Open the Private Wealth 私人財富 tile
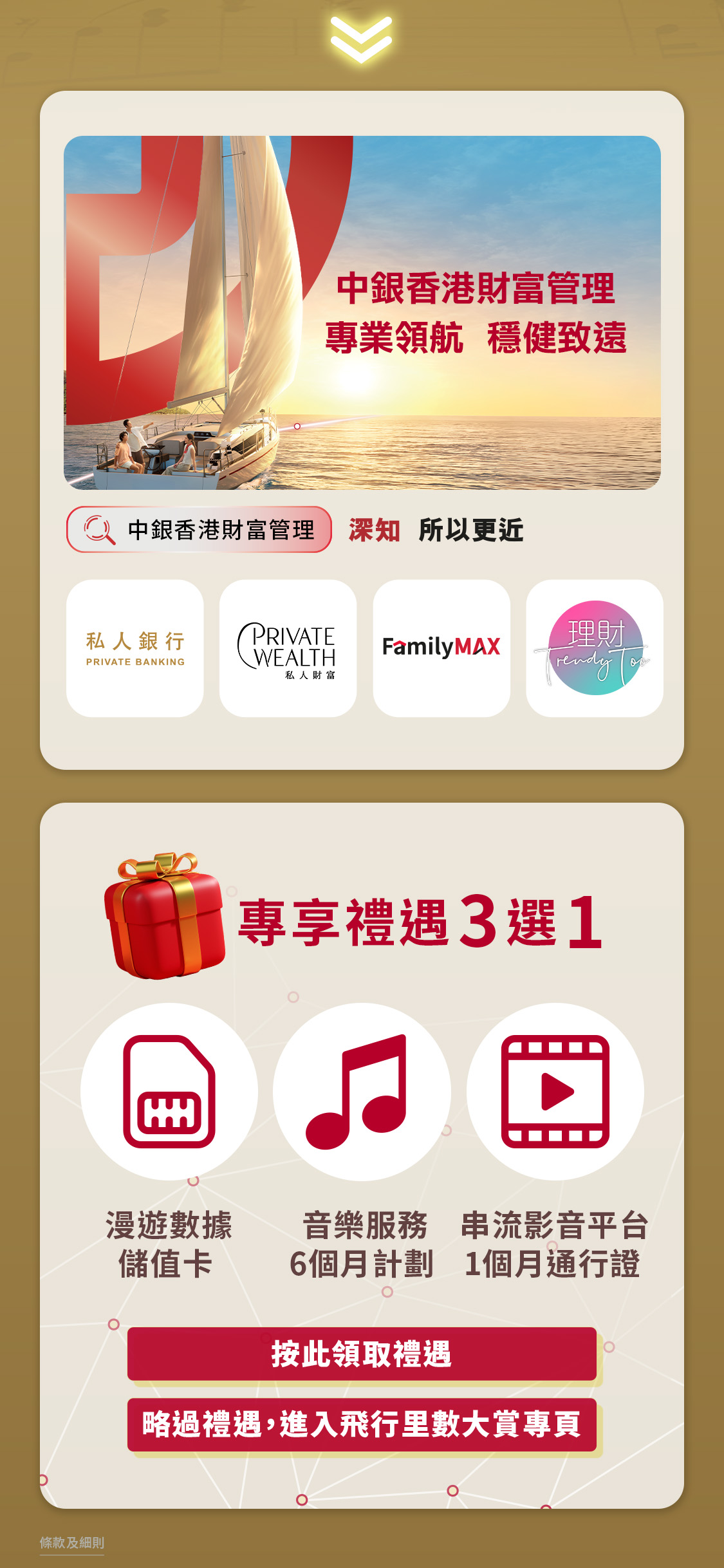The image size is (724, 1568). click(288, 648)
